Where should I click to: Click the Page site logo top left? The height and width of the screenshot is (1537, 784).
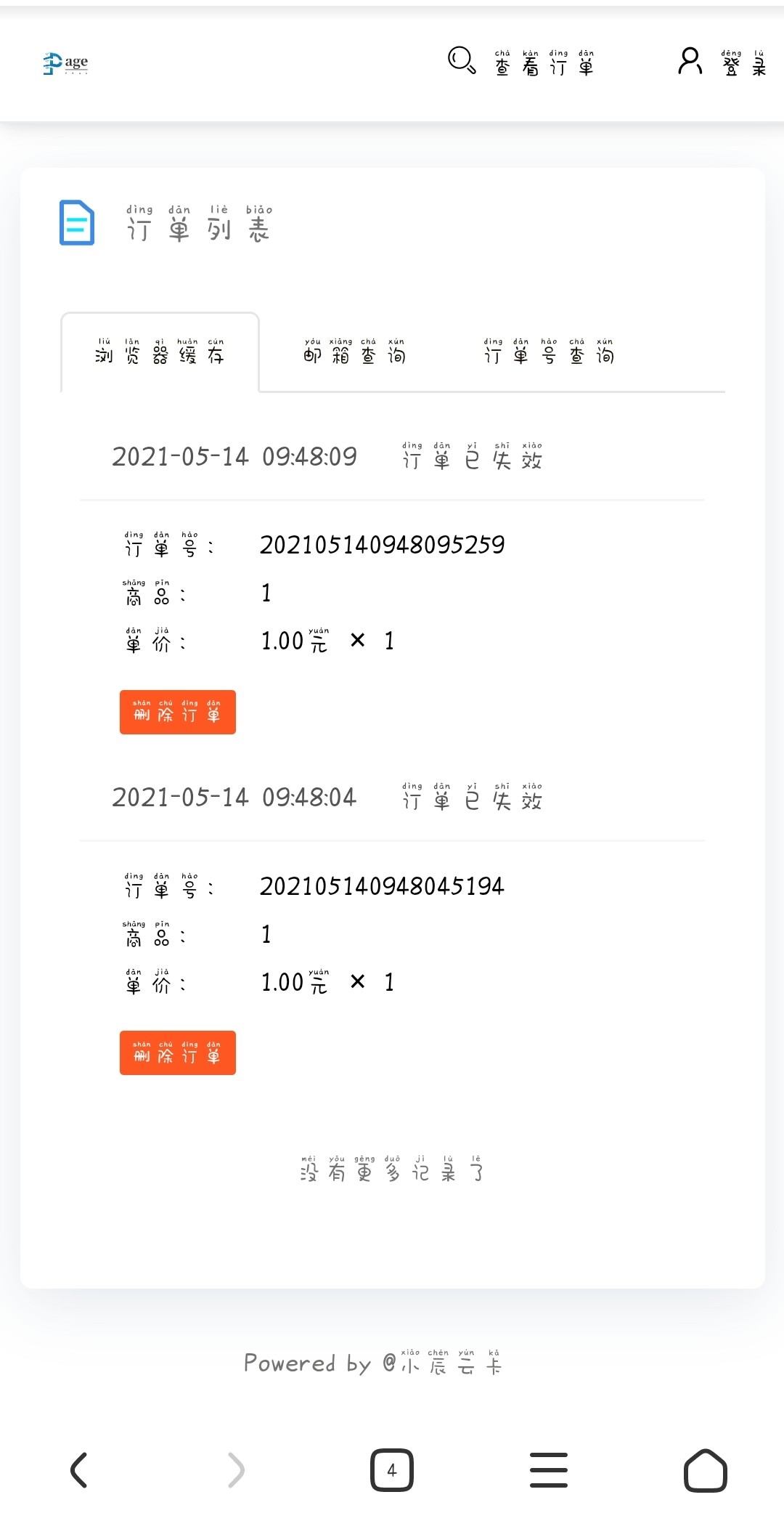(65, 63)
